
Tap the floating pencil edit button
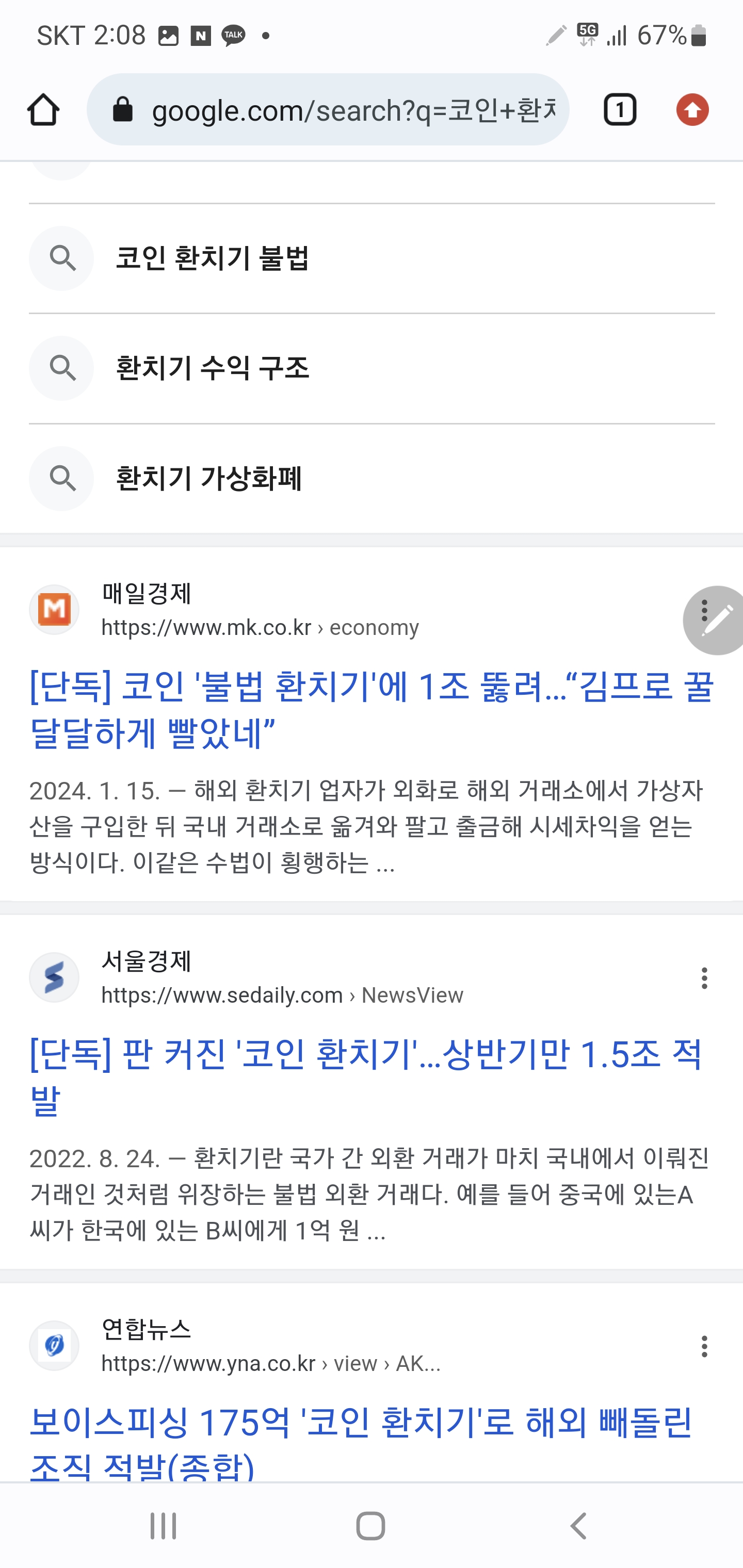tap(716, 620)
